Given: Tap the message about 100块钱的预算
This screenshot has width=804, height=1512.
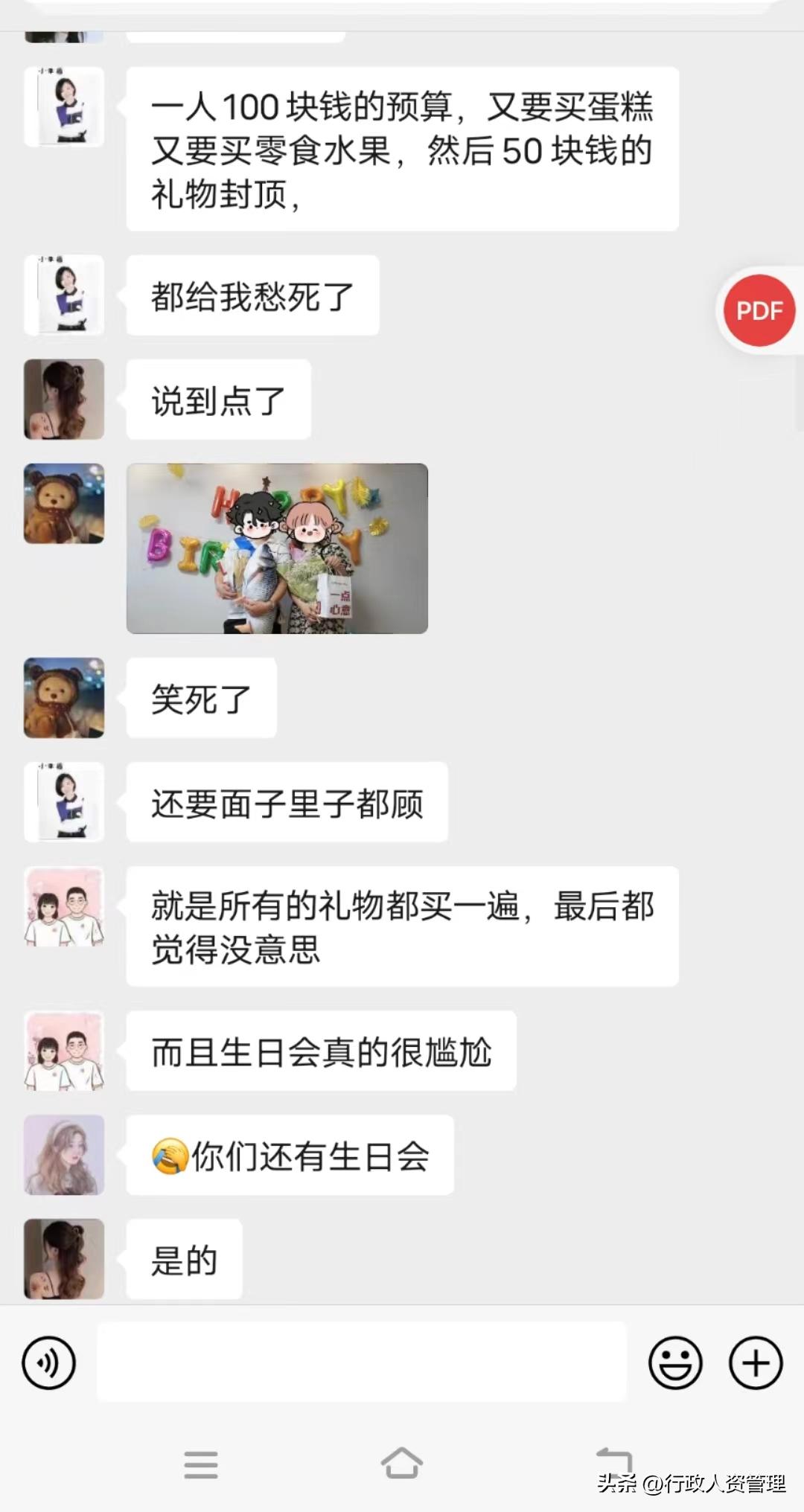Looking at the screenshot, I should tap(402, 149).
